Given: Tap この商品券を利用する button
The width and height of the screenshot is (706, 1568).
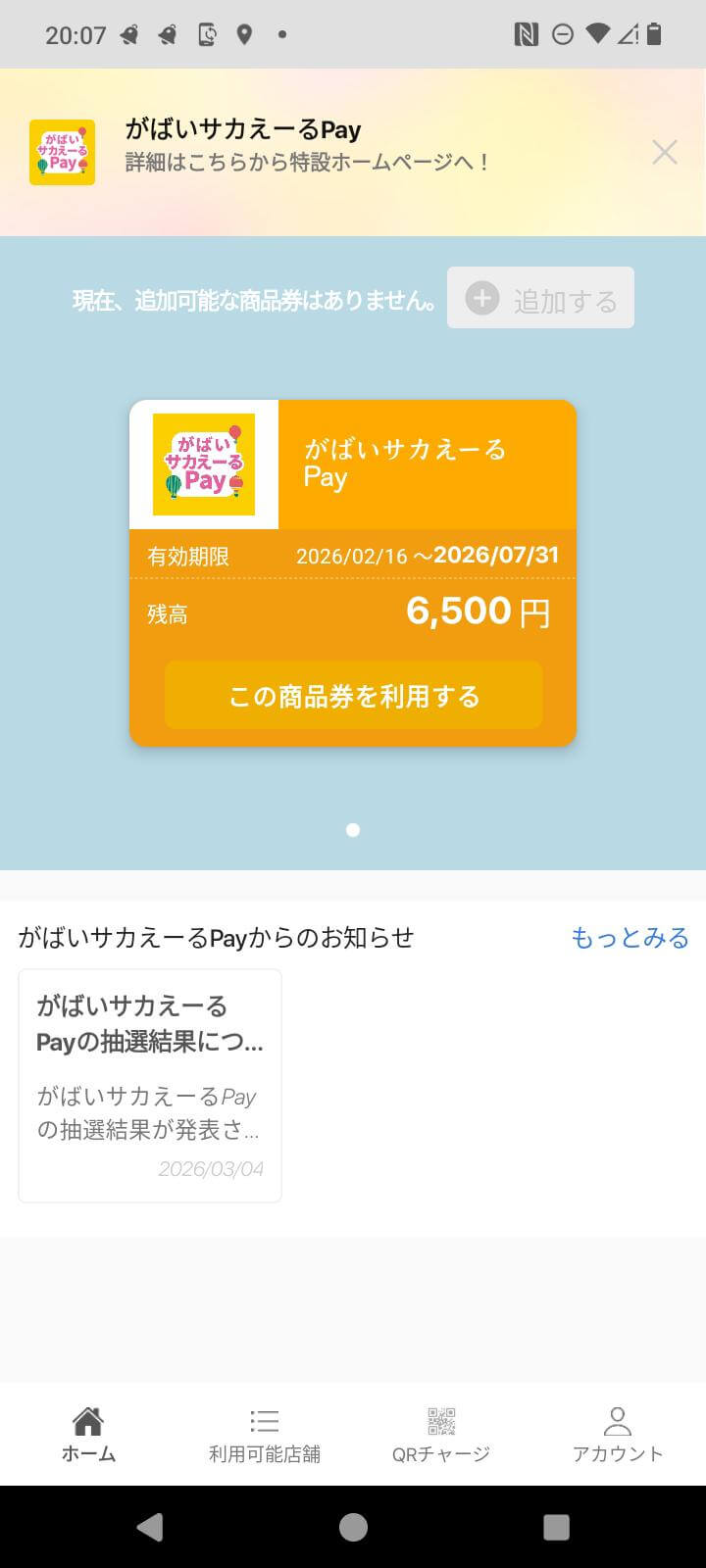Looking at the screenshot, I should (353, 696).
